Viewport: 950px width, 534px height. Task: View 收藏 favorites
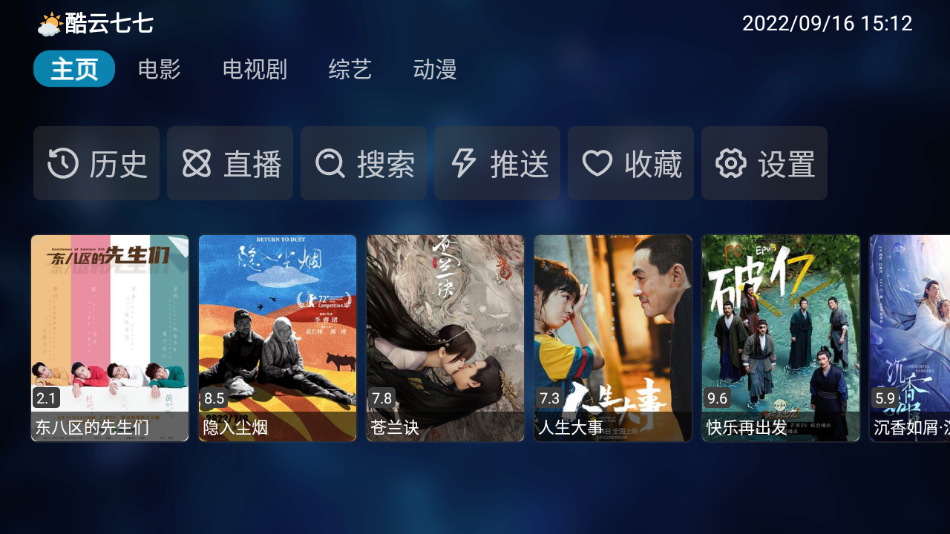click(x=631, y=163)
